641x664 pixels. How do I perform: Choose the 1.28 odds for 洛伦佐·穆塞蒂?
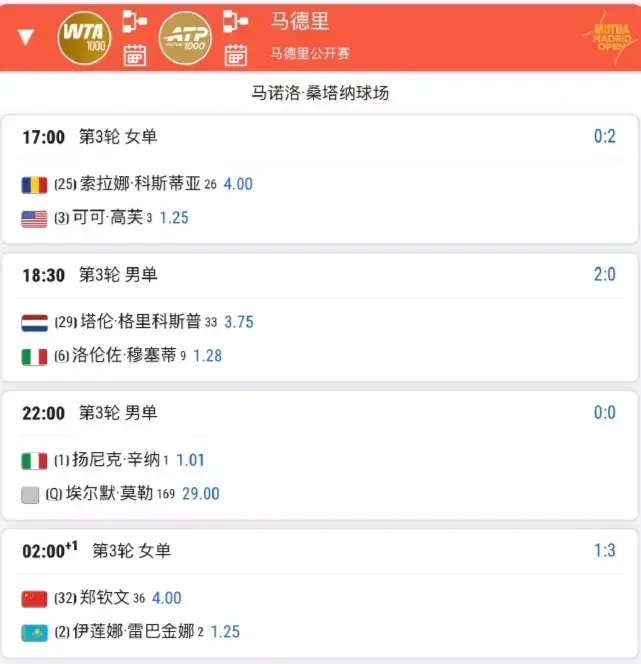pyautogui.click(x=208, y=355)
